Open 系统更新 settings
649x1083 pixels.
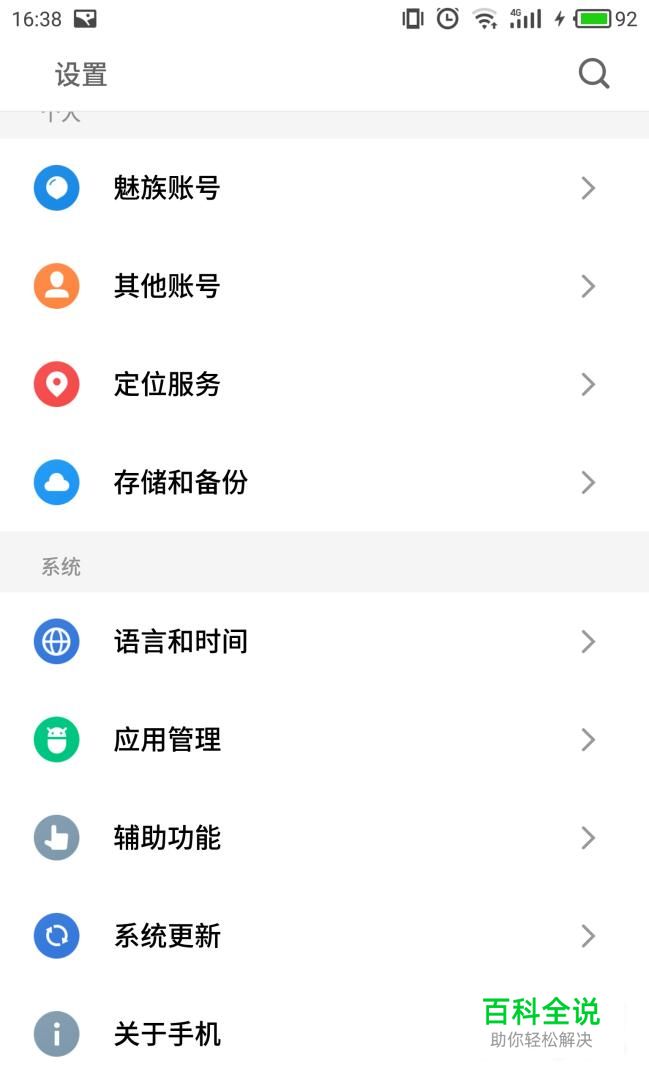[324, 936]
